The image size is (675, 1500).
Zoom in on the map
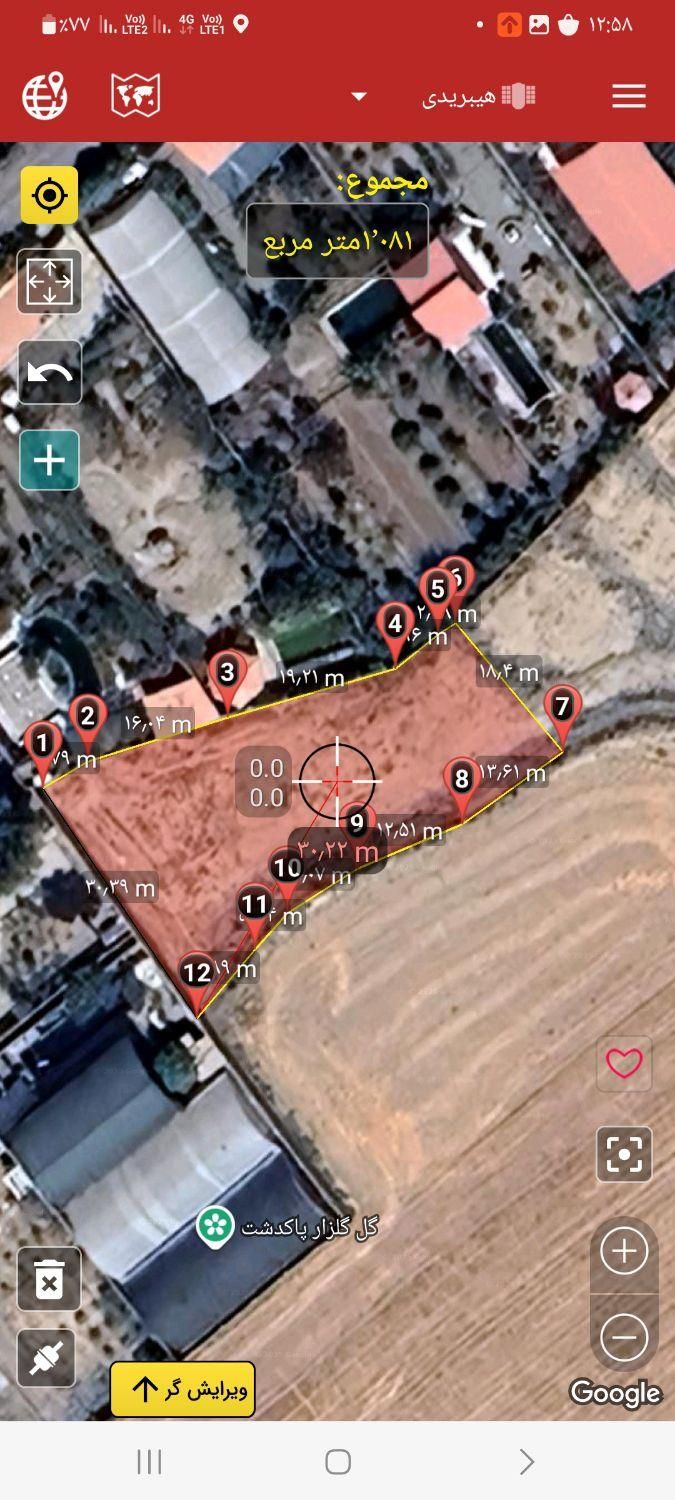[624, 1251]
